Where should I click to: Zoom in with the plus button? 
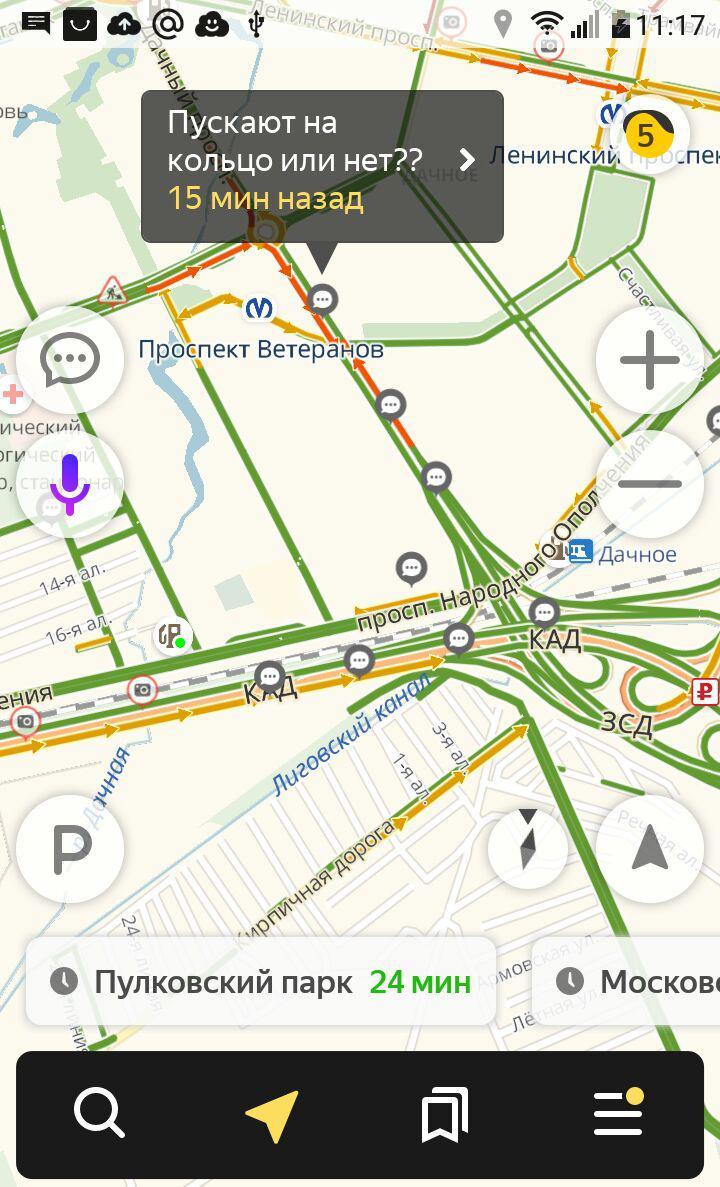650,360
